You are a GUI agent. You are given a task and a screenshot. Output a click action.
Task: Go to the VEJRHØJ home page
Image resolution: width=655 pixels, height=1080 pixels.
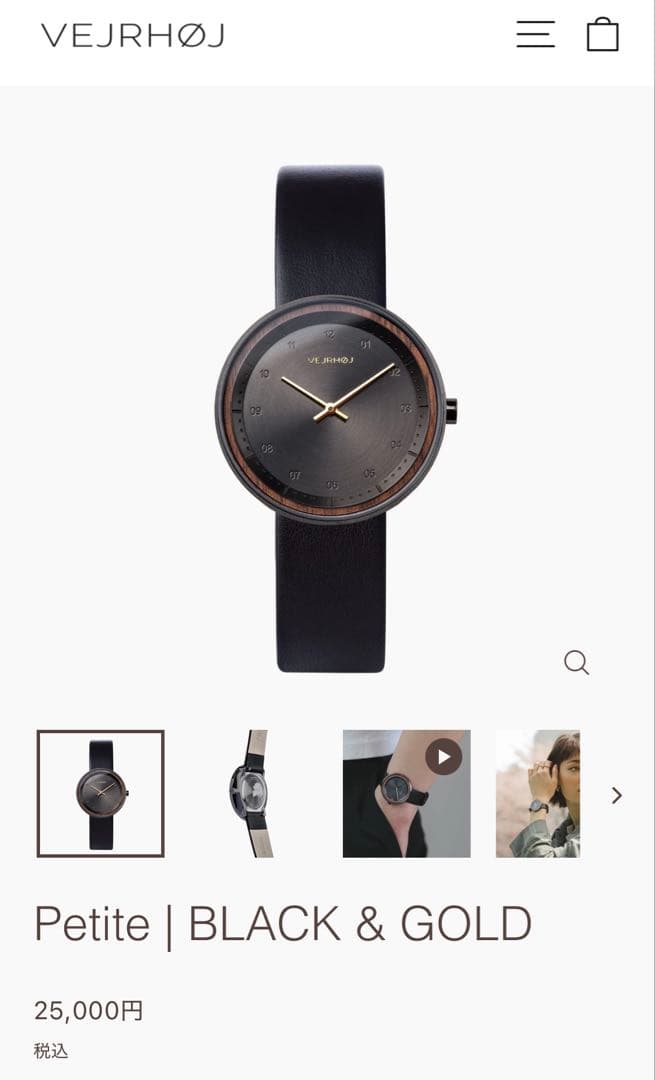(x=132, y=36)
